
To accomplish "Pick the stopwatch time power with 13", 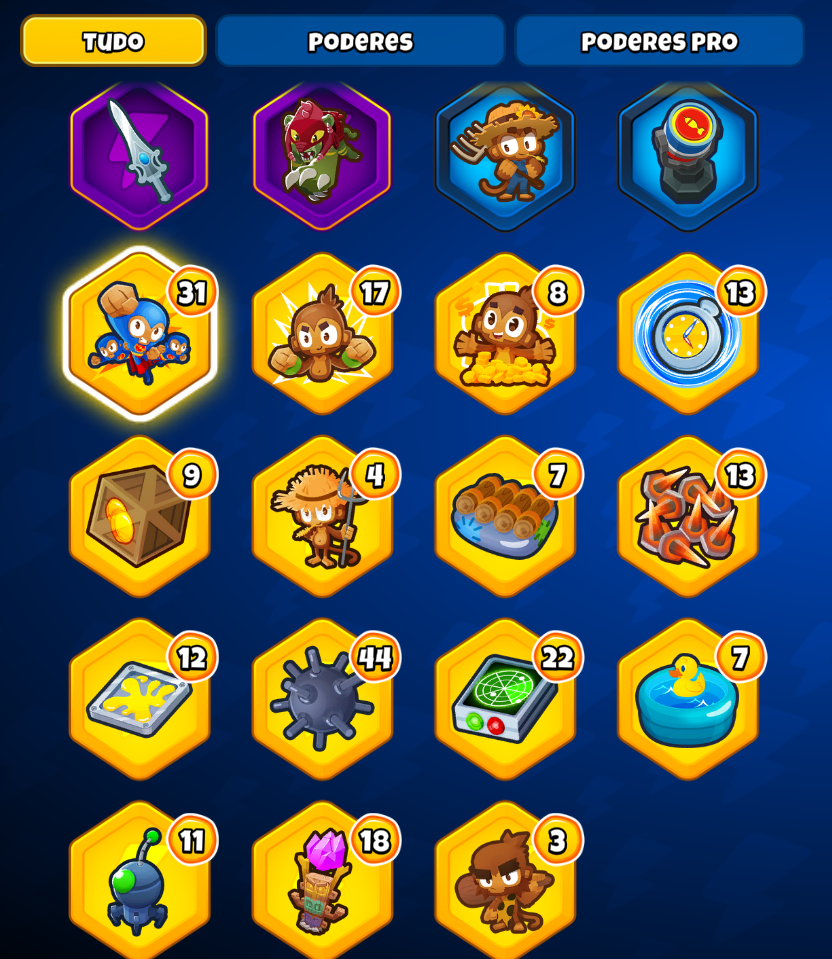I will 688,334.
